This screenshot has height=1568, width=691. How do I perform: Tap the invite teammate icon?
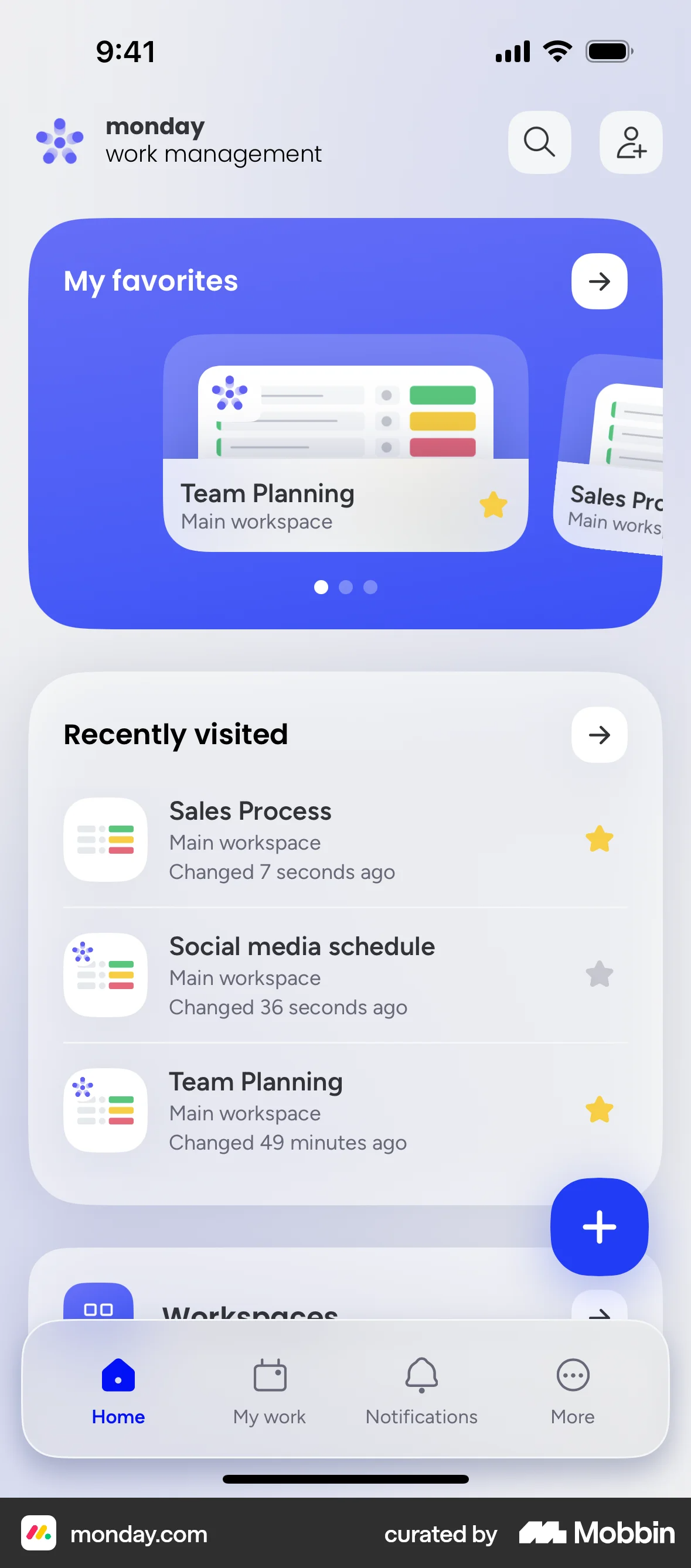pyautogui.click(x=630, y=141)
